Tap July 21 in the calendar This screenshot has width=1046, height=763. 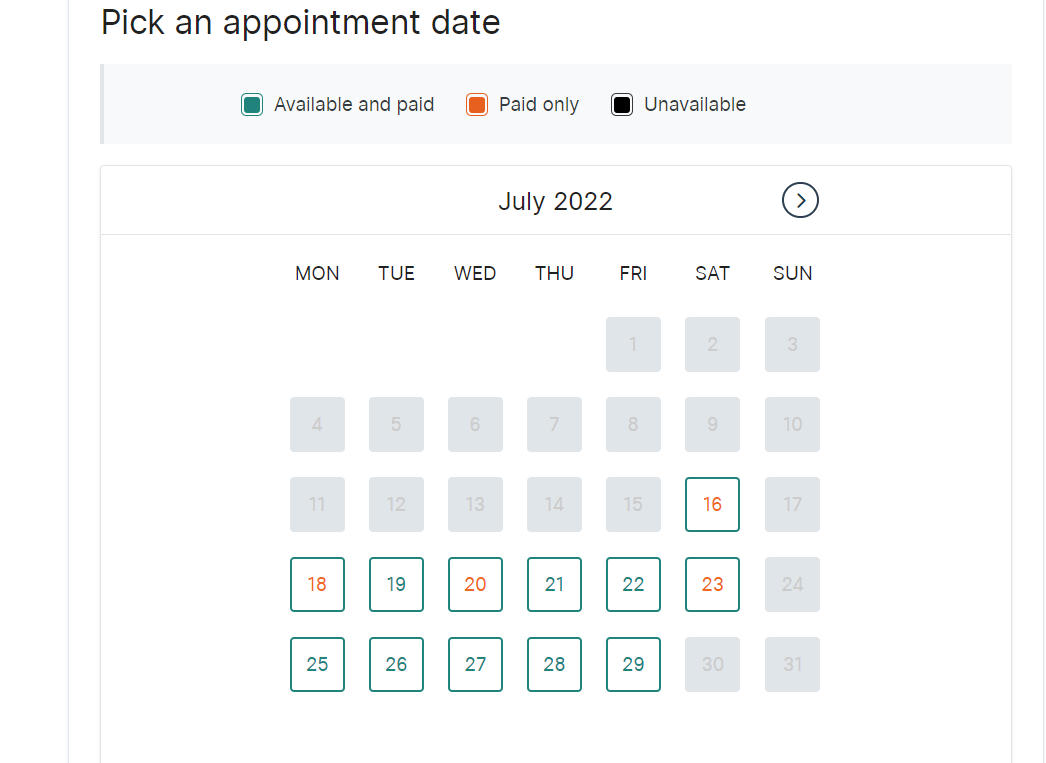554,584
